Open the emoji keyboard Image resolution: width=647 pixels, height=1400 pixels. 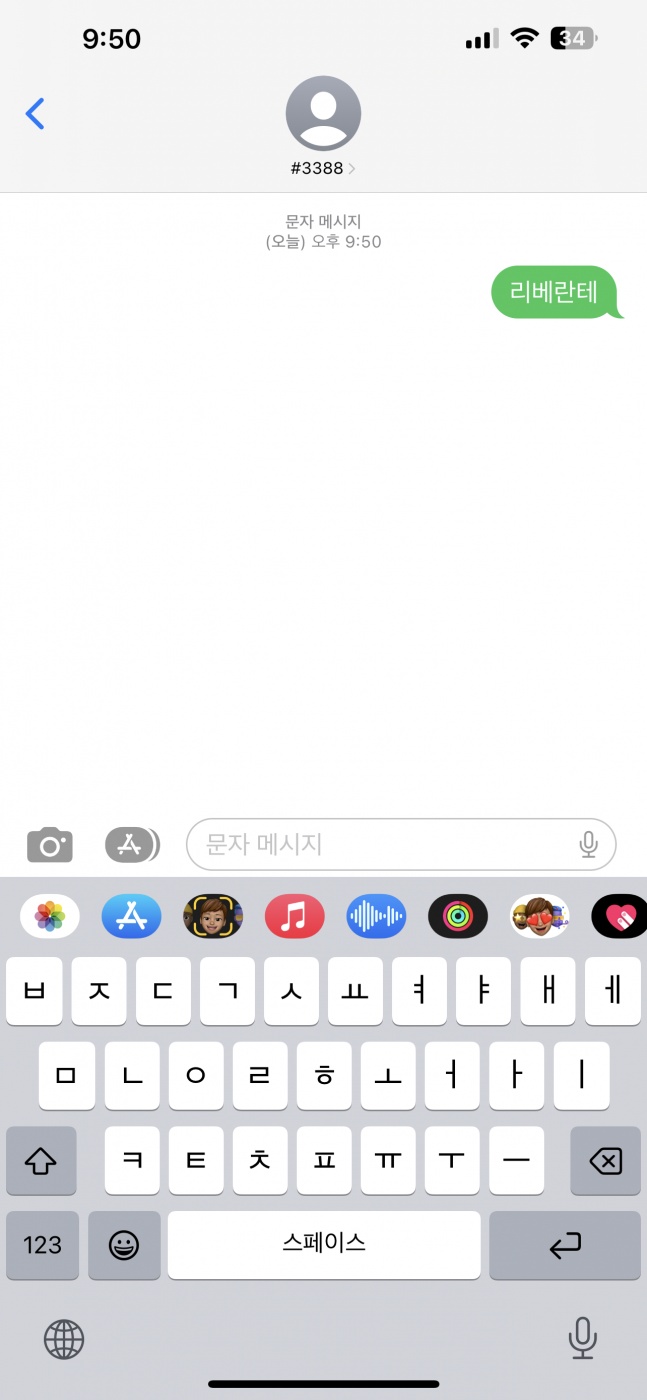(x=124, y=1245)
